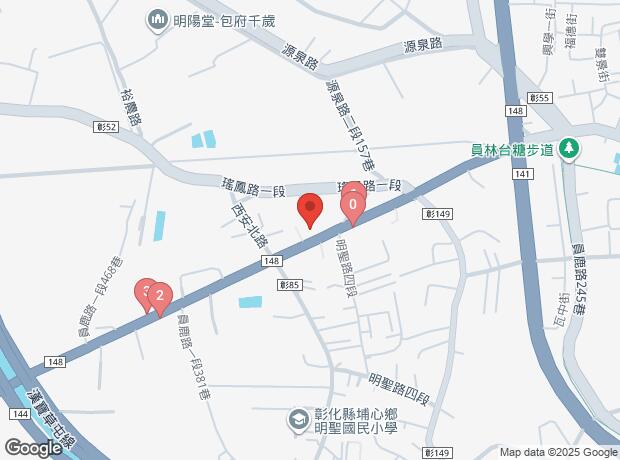
Task: Open the 明陽堂-包府千歲 place marker
Action: tap(158, 20)
